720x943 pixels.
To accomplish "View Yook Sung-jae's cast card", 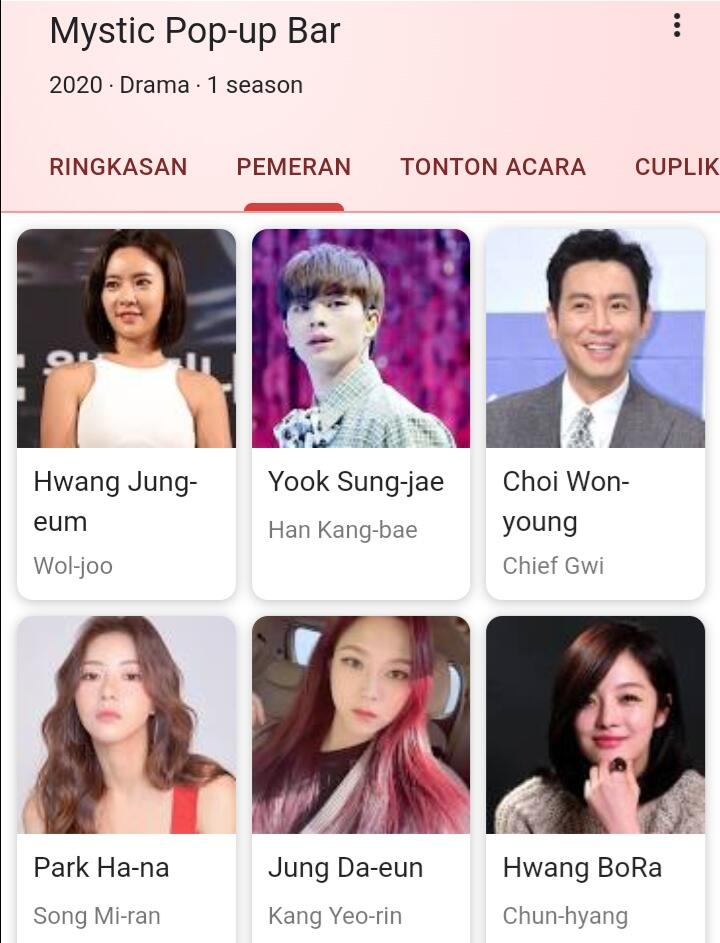I will (360, 412).
